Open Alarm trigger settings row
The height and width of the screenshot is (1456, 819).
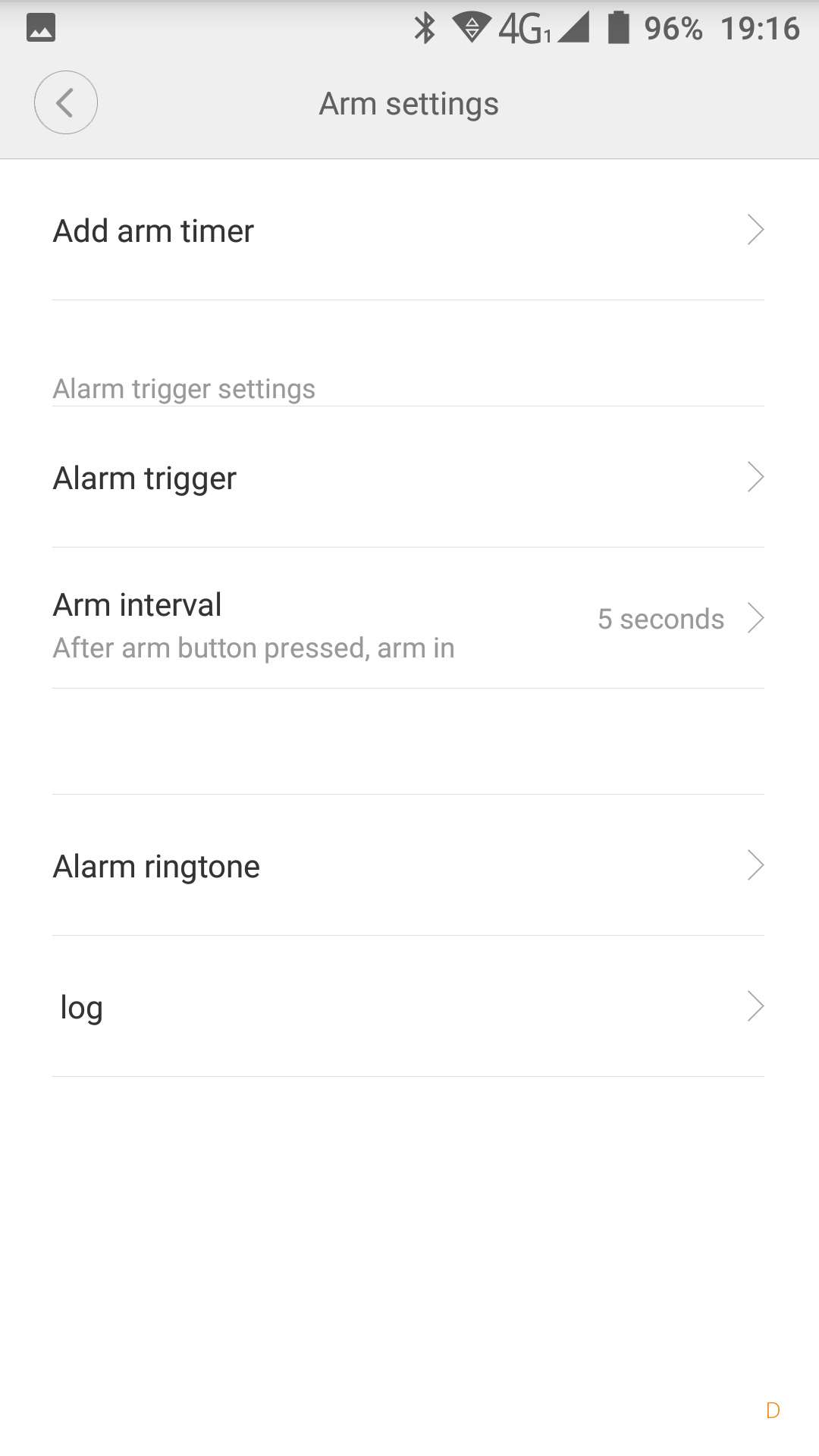[x=408, y=478]
